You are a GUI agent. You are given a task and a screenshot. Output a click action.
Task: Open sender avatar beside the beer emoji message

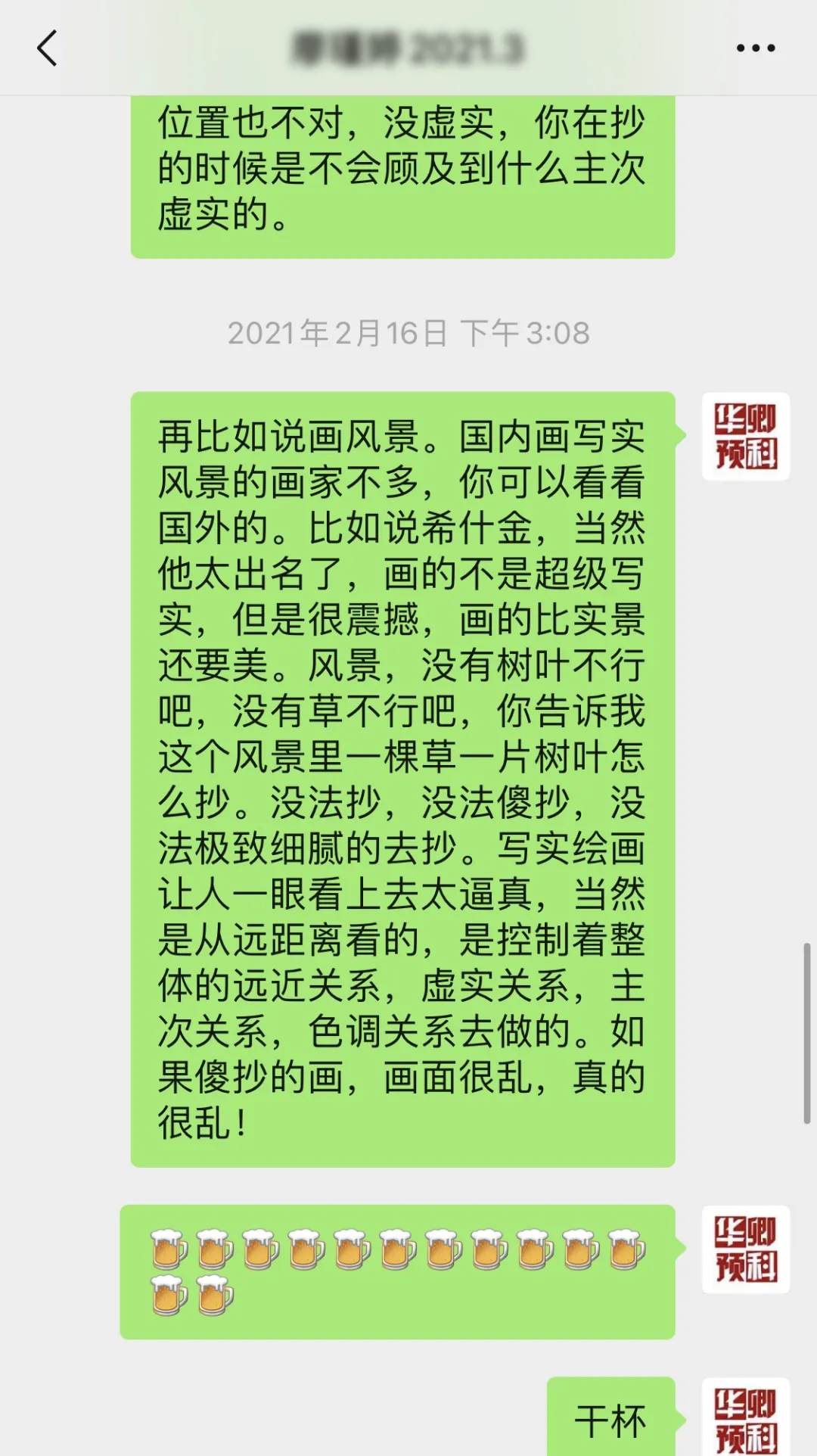pyautogui.click(x=745, y=1249)
